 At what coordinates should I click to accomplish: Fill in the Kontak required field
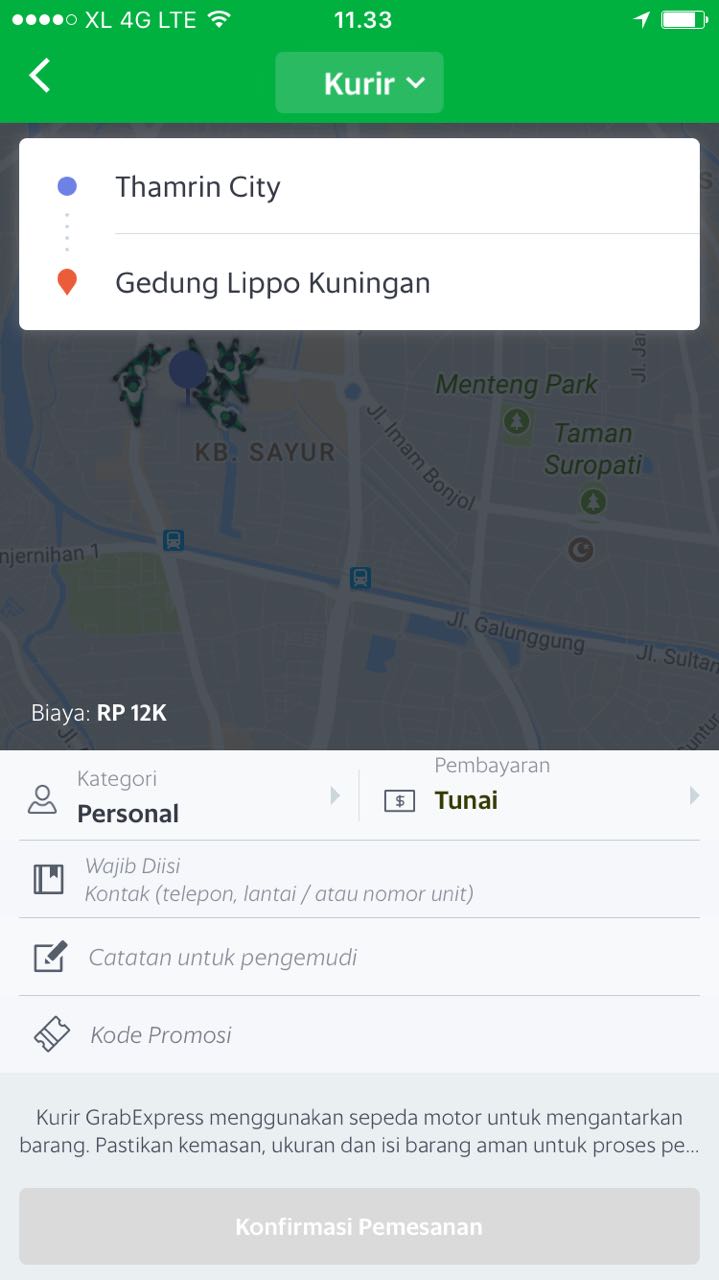coord(359,880)
